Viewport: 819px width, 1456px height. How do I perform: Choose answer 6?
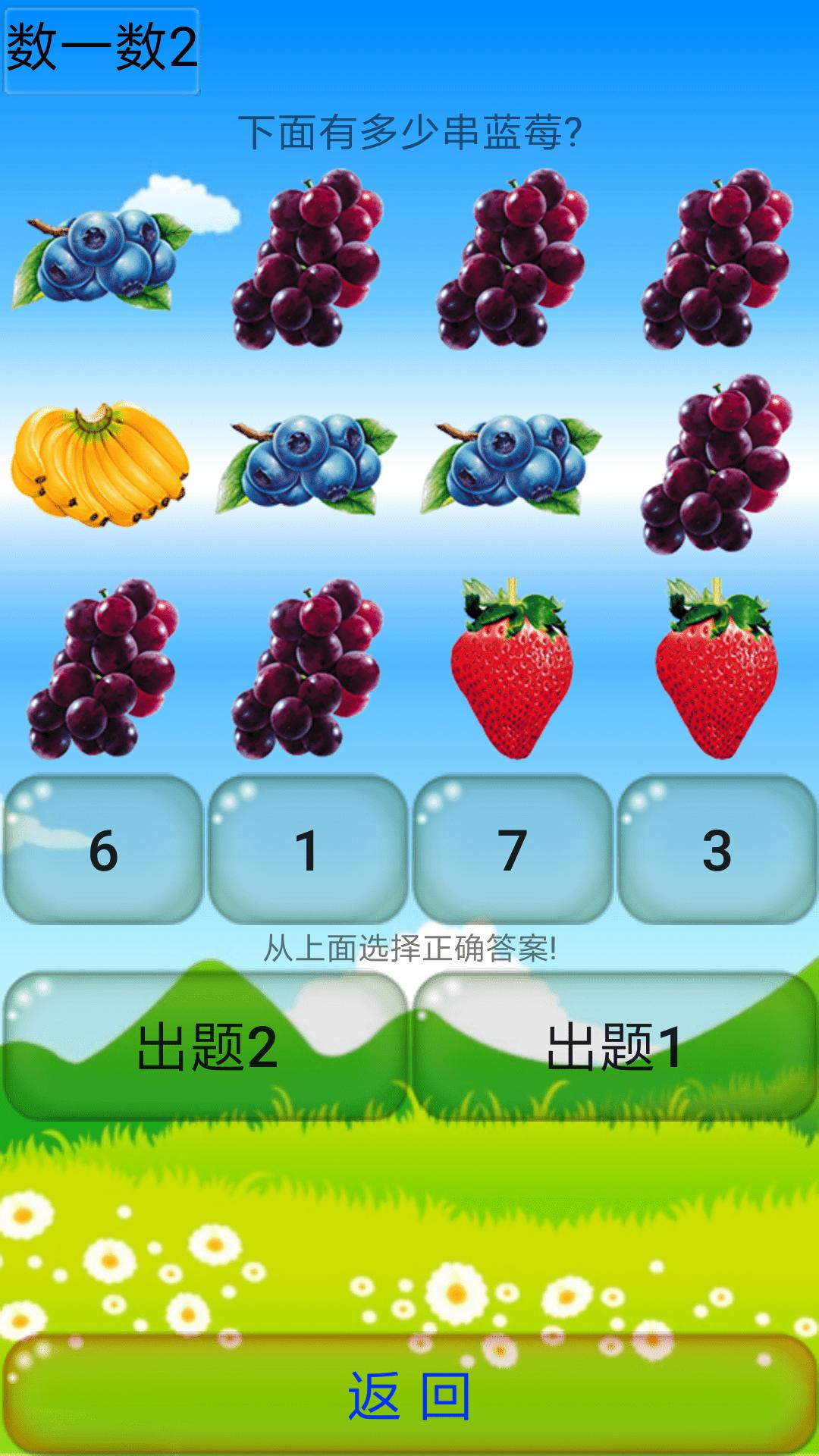pos(103,849)
